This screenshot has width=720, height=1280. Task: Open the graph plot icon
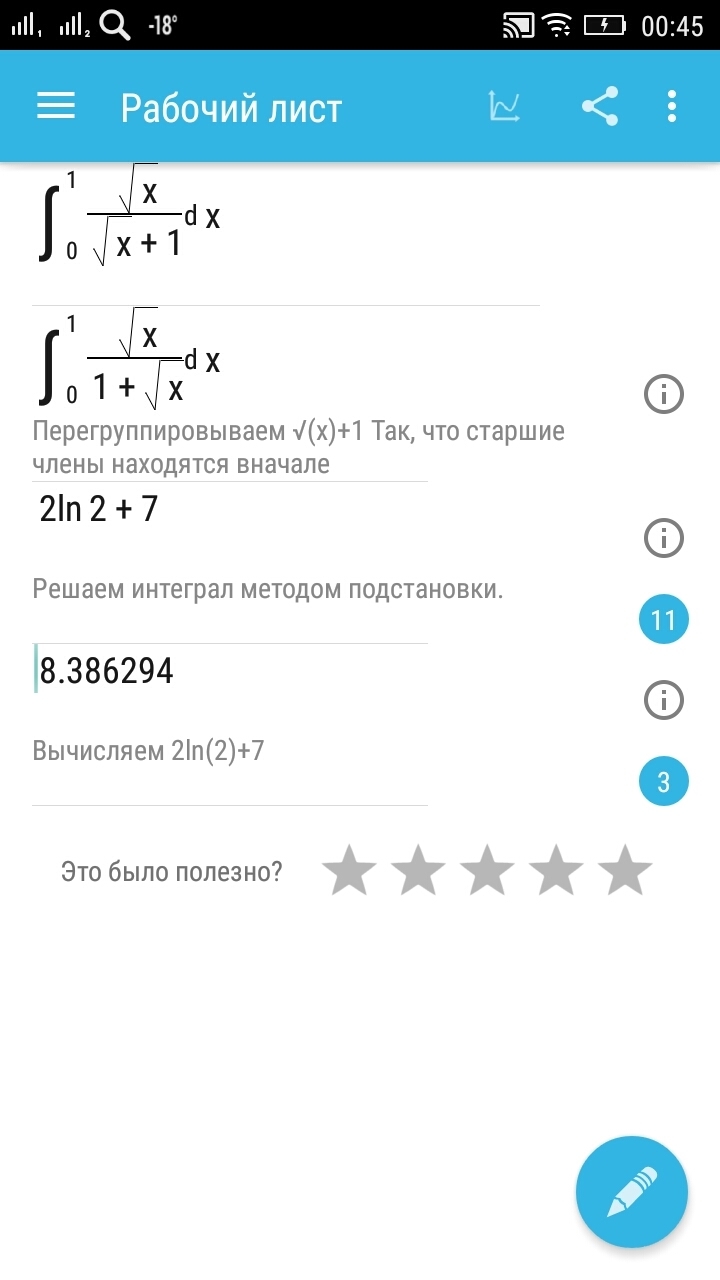(505, 106)
